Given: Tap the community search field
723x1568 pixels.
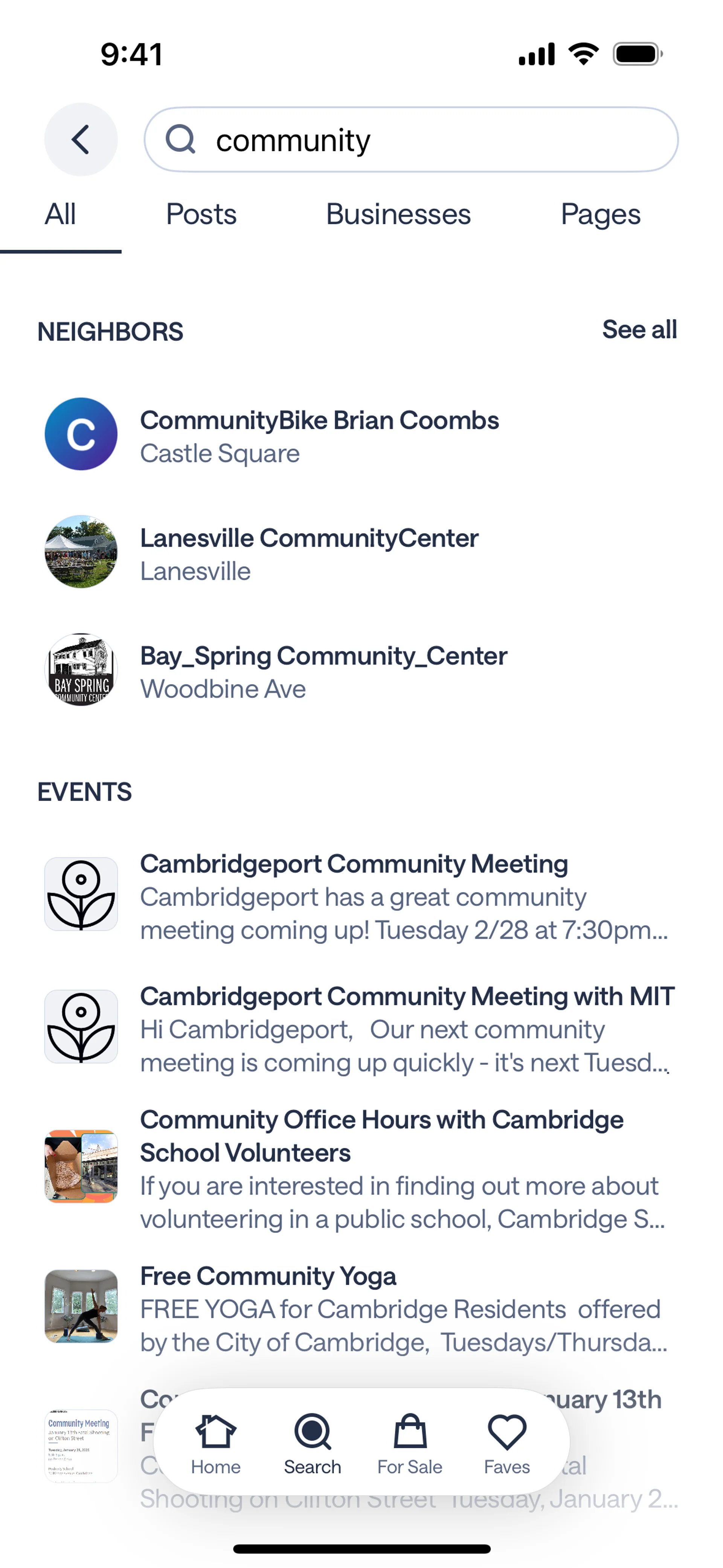Looking at the screenshot, I should [412, 140].
